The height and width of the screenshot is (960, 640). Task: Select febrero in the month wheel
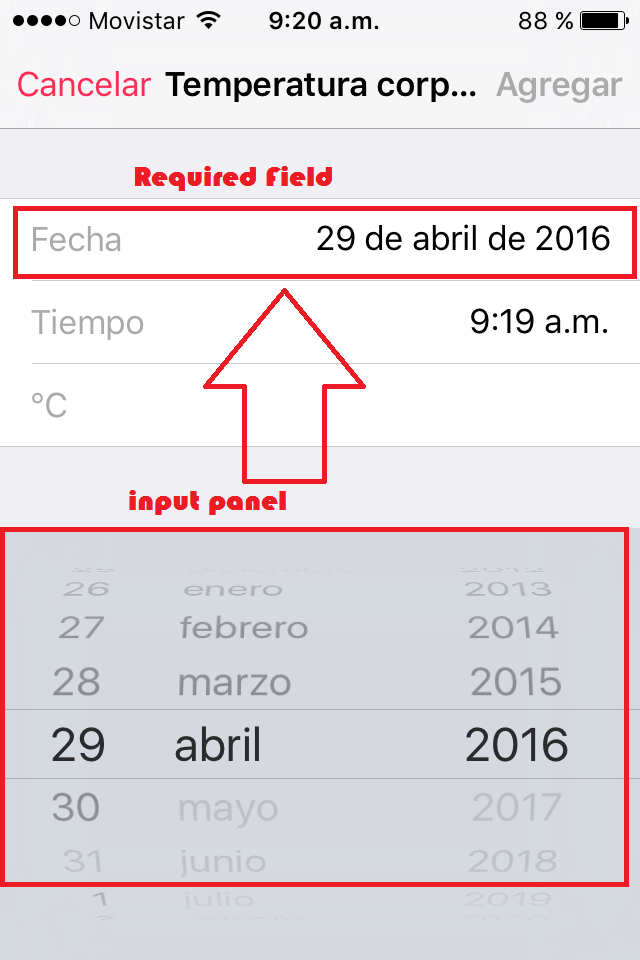(243, 628)
